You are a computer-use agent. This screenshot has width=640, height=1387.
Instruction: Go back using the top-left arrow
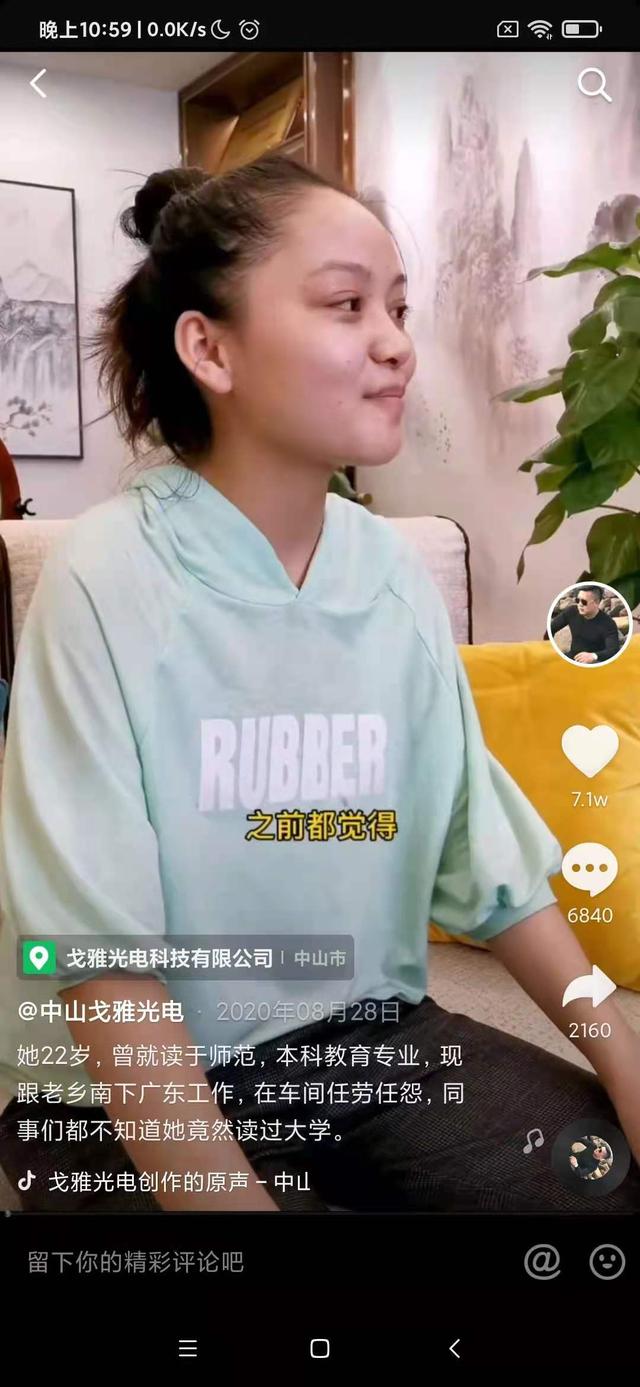(38, 84)
